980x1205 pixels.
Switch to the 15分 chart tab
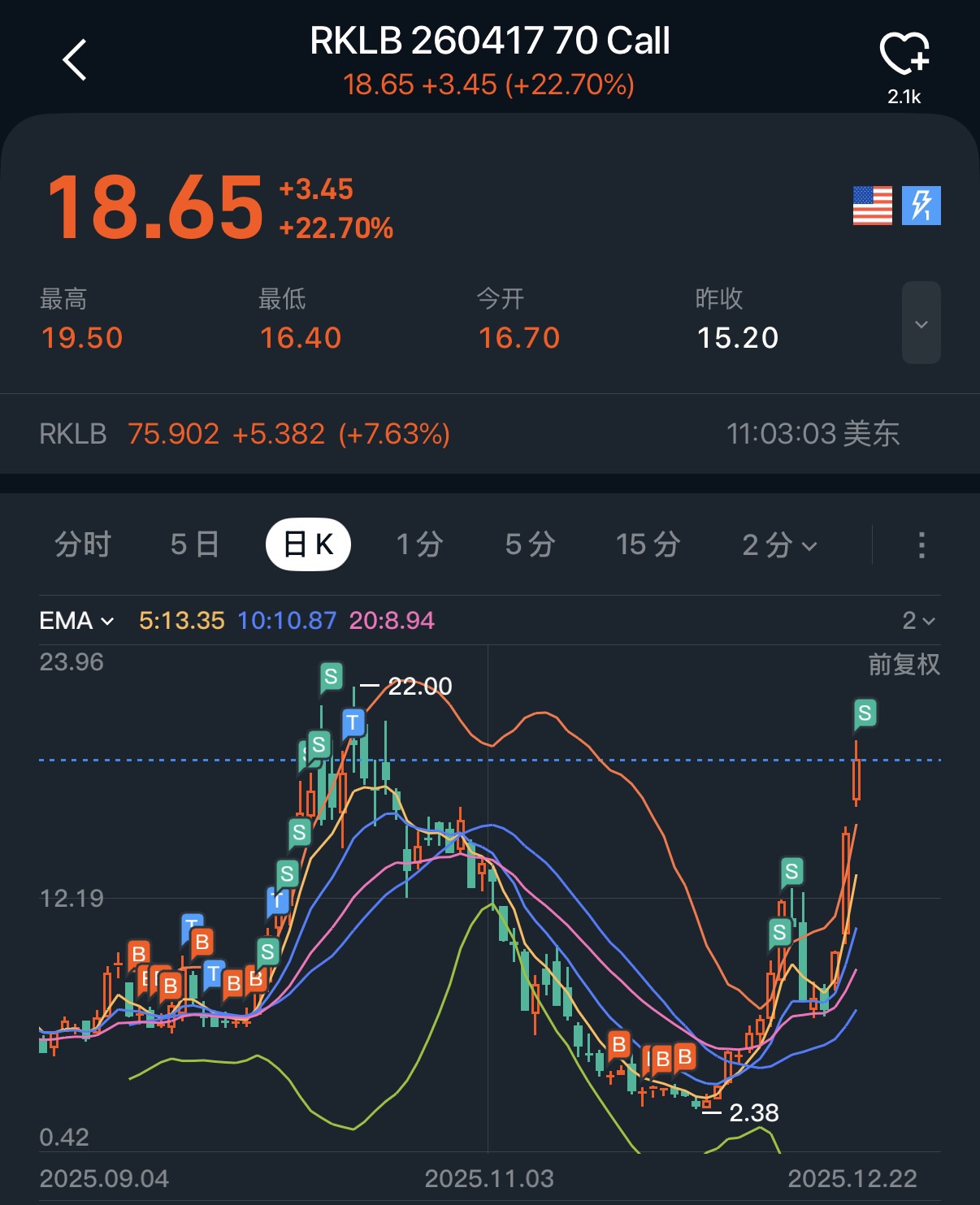pyautogui.click(x=648, y=544)
